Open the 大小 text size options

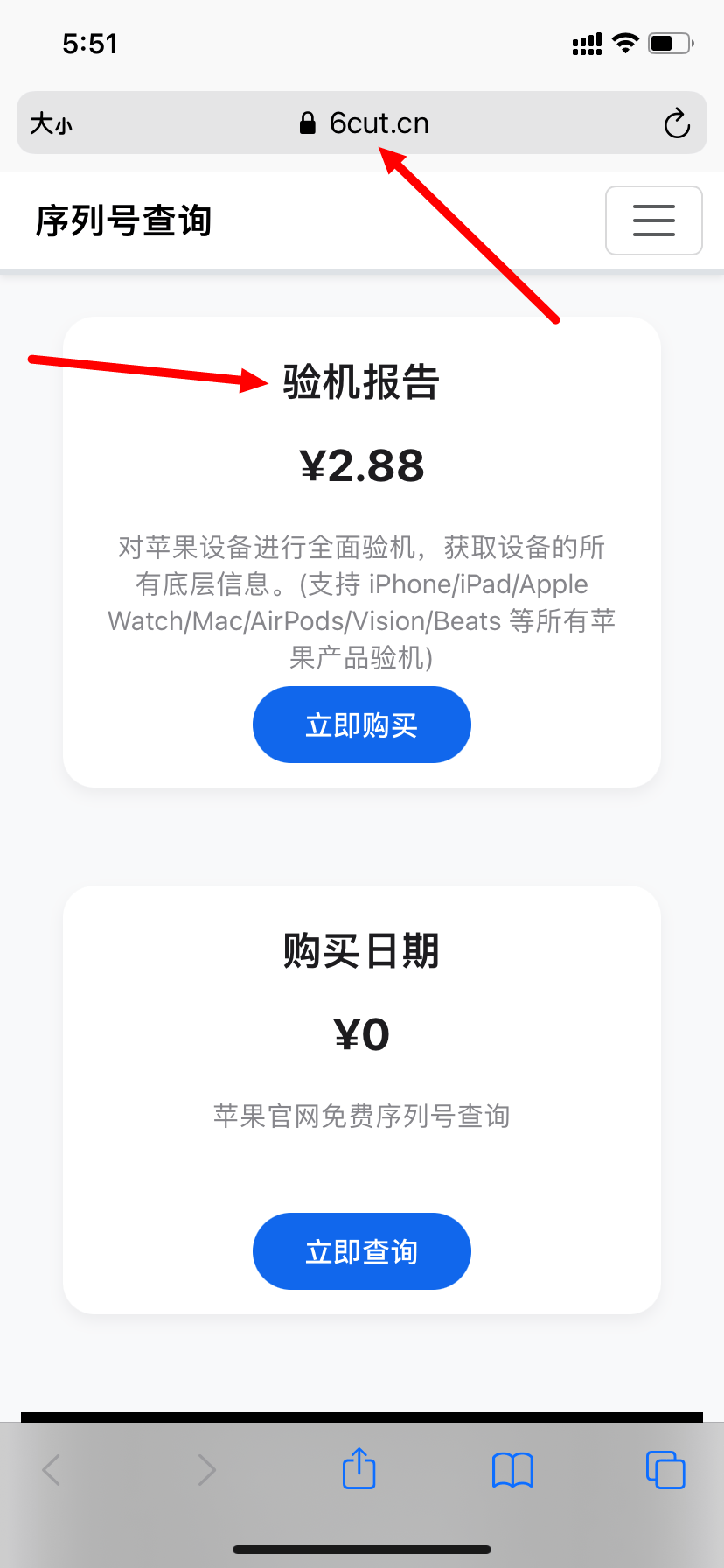click(51, 123)
